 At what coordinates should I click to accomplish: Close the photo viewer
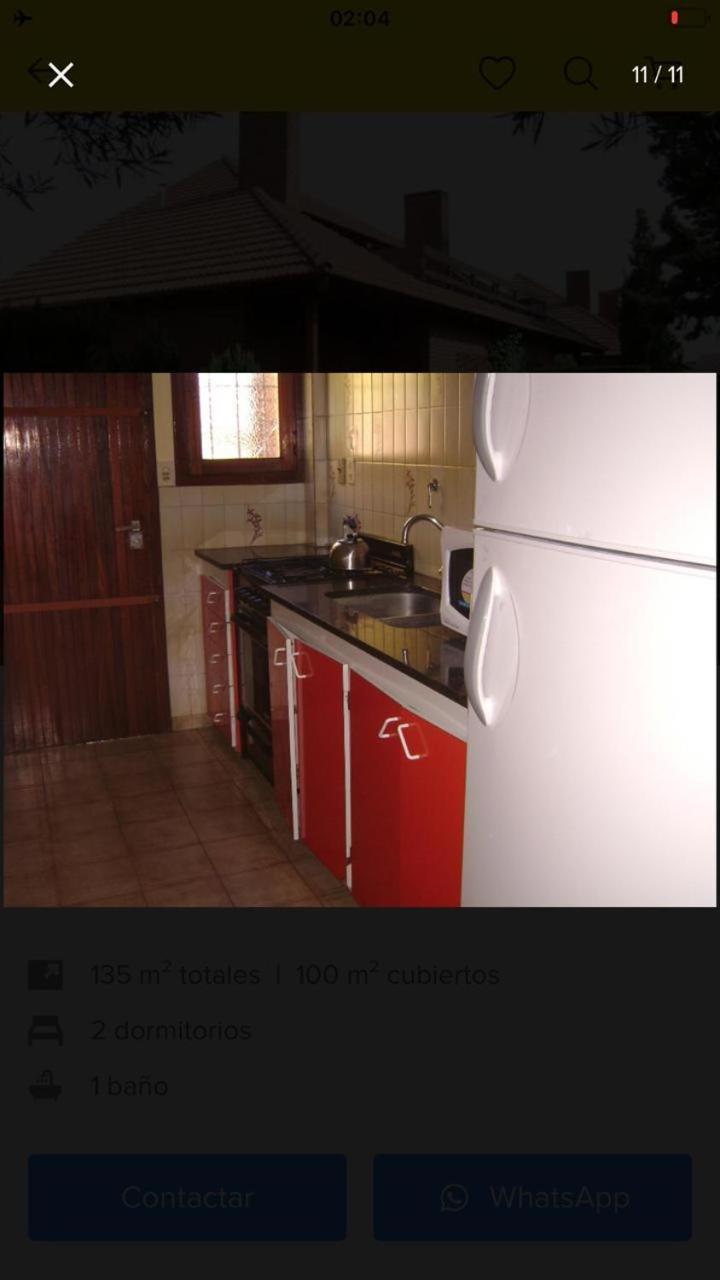(x=61, y=75)
